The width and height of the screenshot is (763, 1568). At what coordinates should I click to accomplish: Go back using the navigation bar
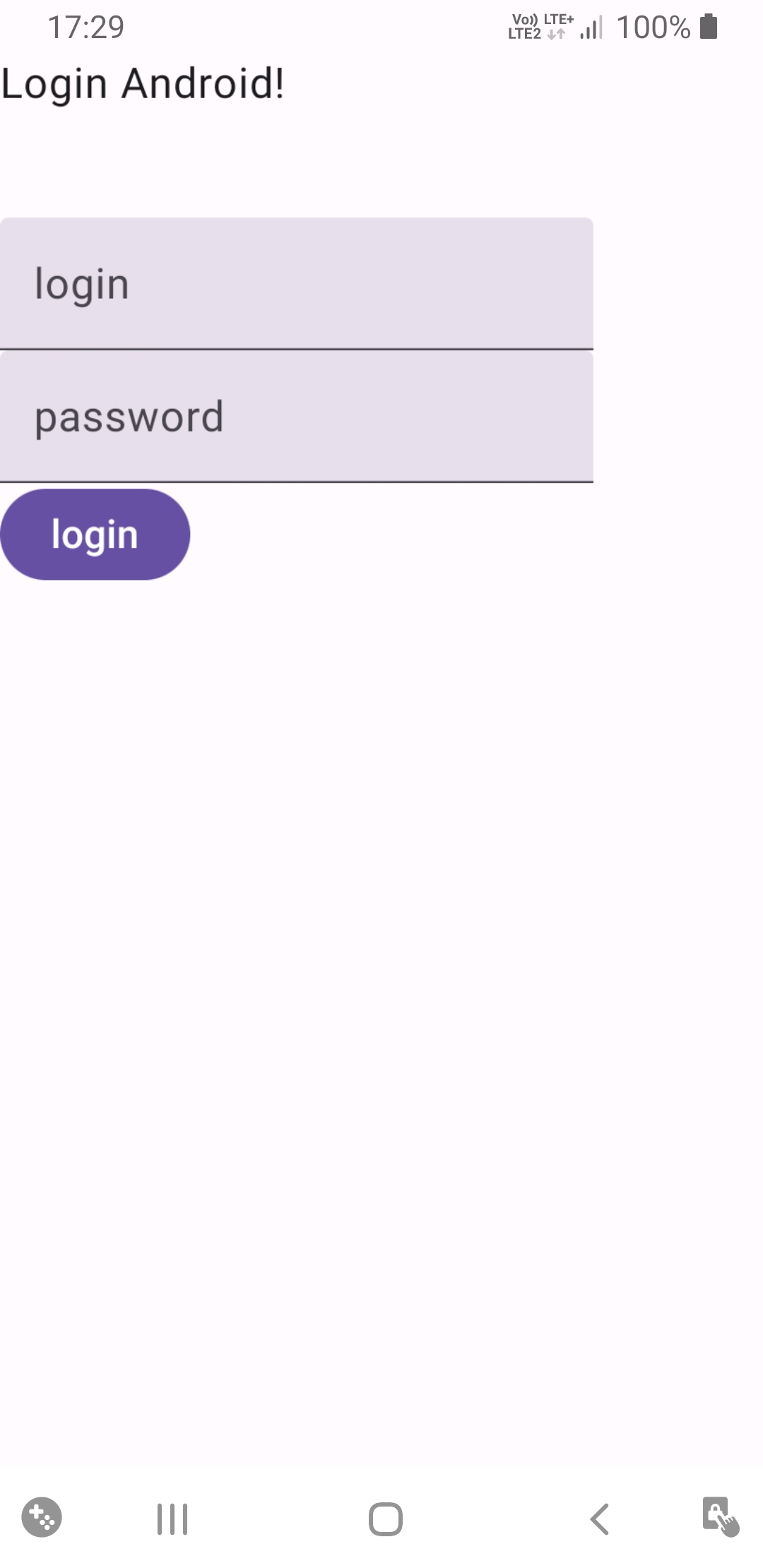click(x=599, y=1519)
